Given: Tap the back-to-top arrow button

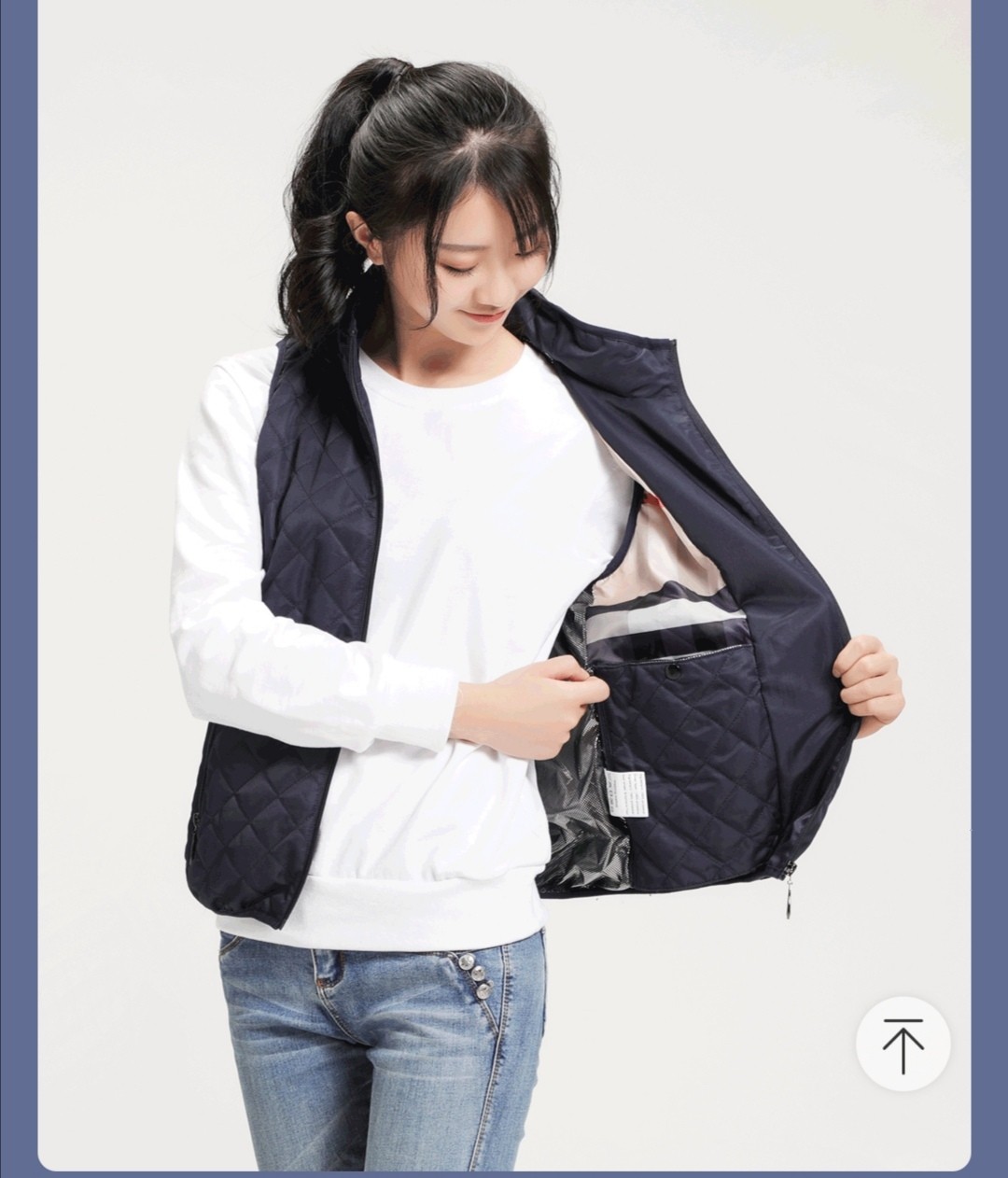Looking at the screenshot, I should 903,1044.
